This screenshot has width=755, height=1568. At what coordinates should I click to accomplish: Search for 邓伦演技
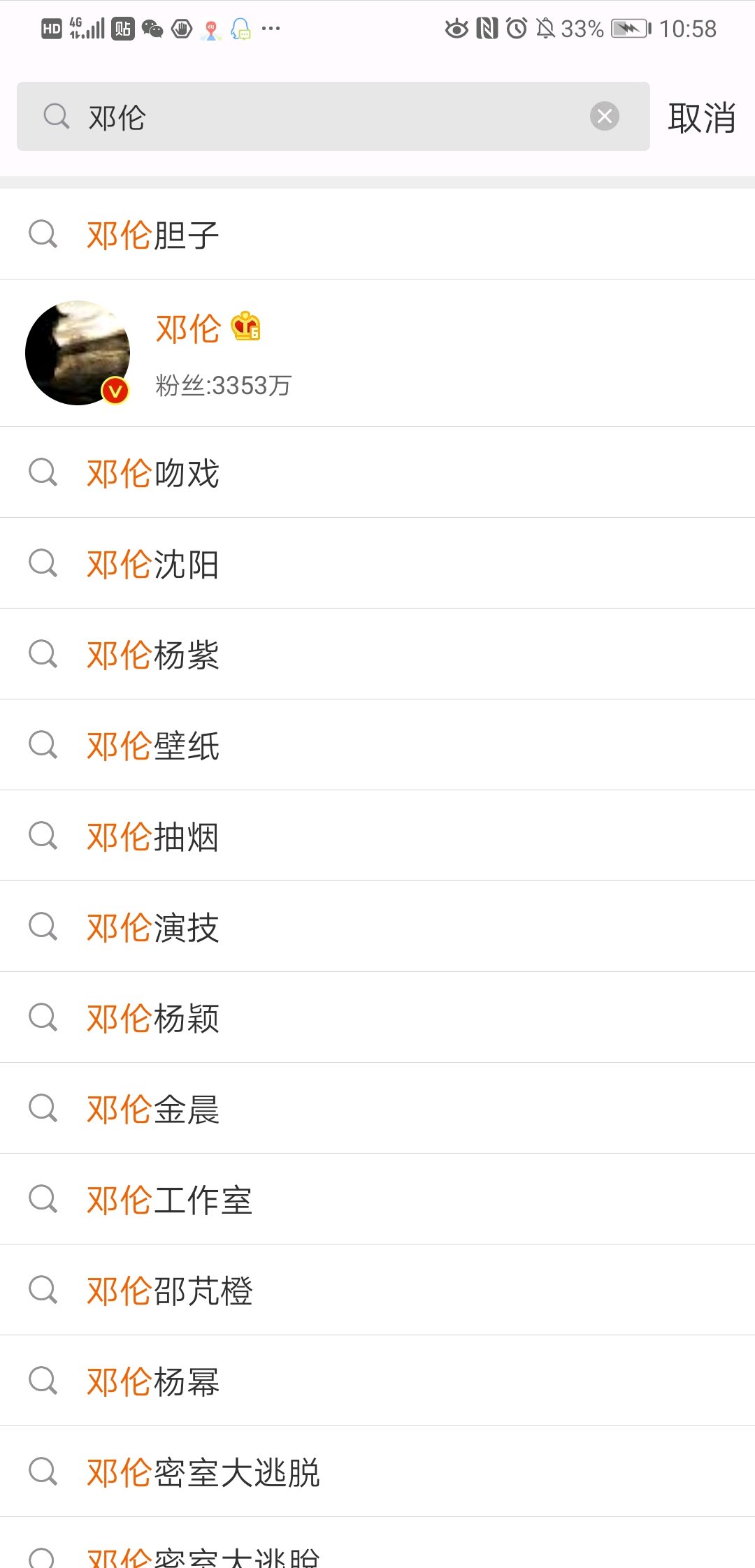[x=377, y=927]
